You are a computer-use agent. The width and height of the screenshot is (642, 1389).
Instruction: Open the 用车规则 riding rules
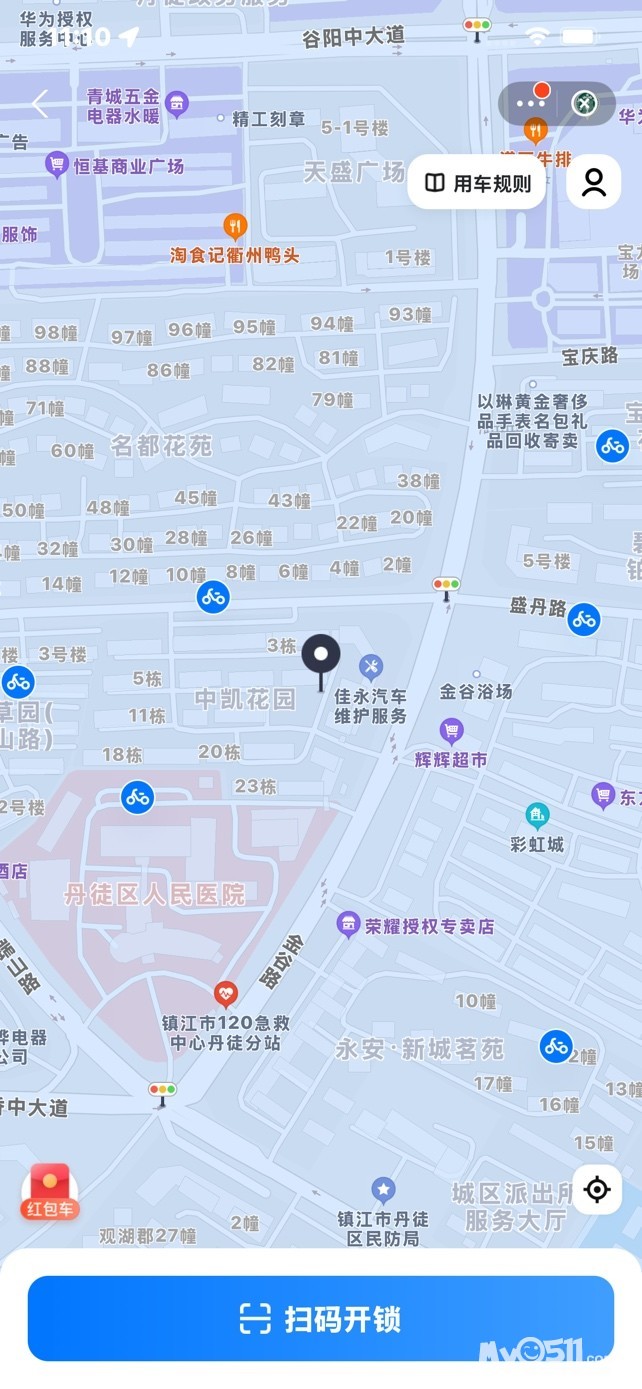(x=477, y=183)
